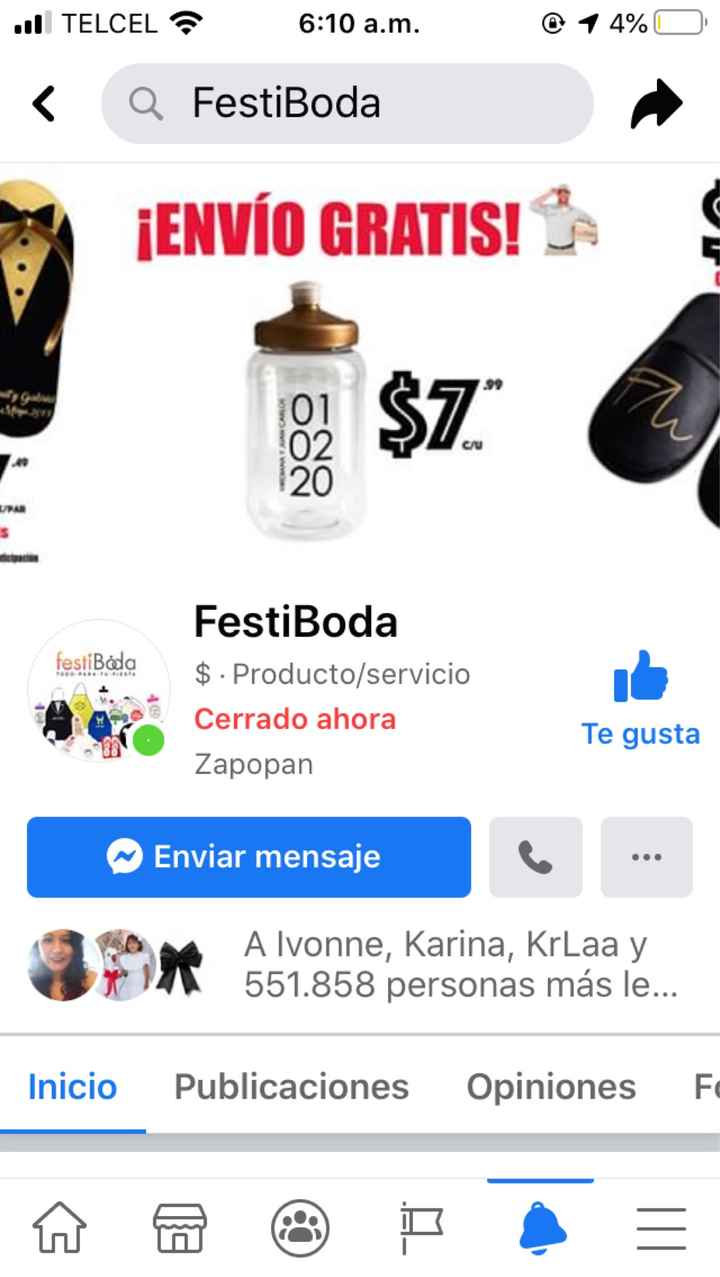Switch to the Publicaciones tab
This screenshot has height=1277, width=720.
coord(291,1086)
